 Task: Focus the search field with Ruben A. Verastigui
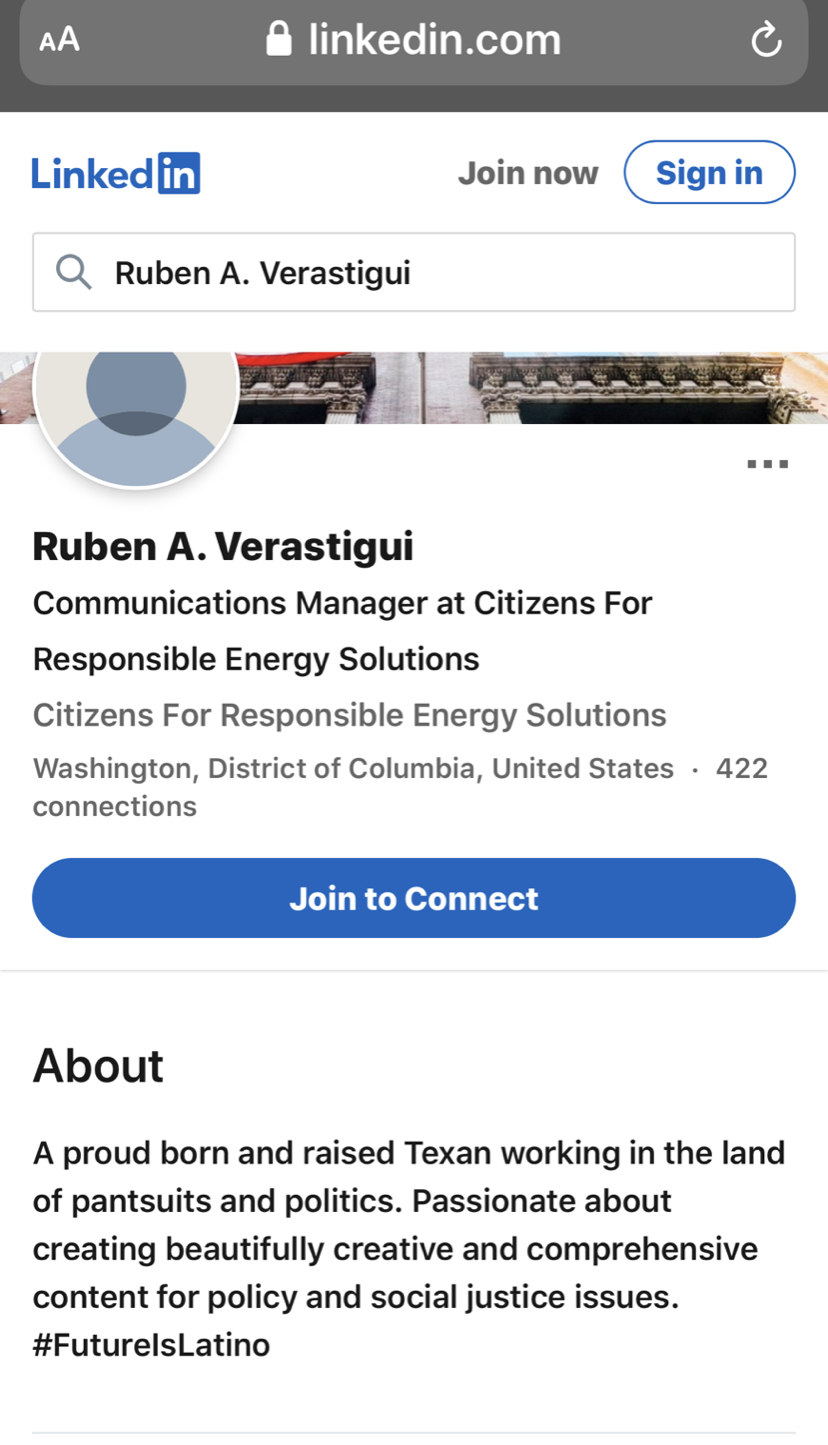(x=414, y=272)
